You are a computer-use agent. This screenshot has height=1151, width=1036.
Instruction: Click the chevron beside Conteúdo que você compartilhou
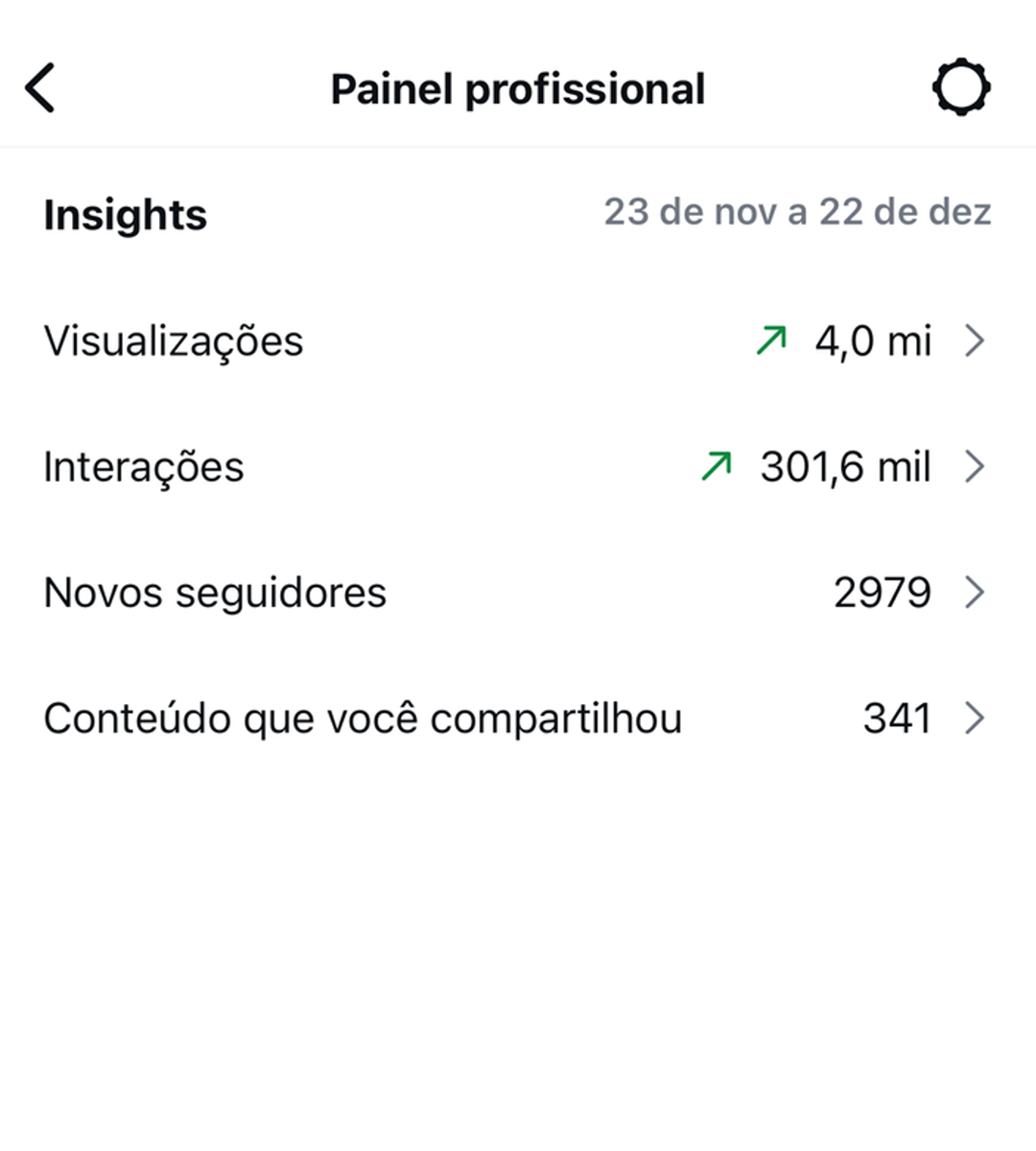coord(976,717)
